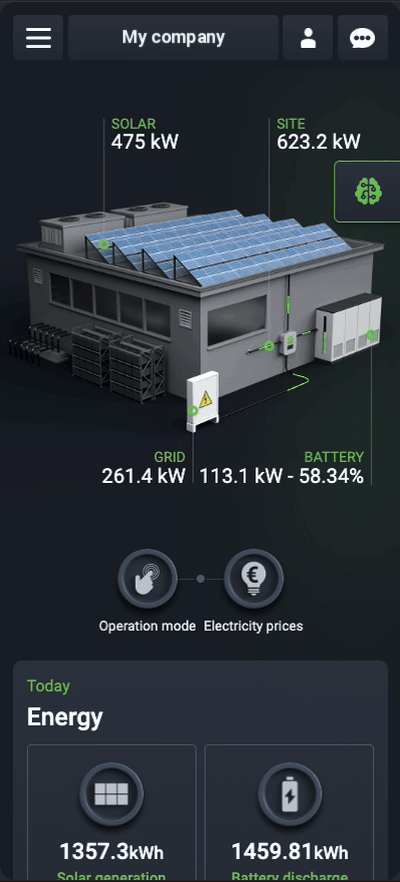Open the Battery discharge energy card
Screen dimensions: 400x882
[289, 813]
